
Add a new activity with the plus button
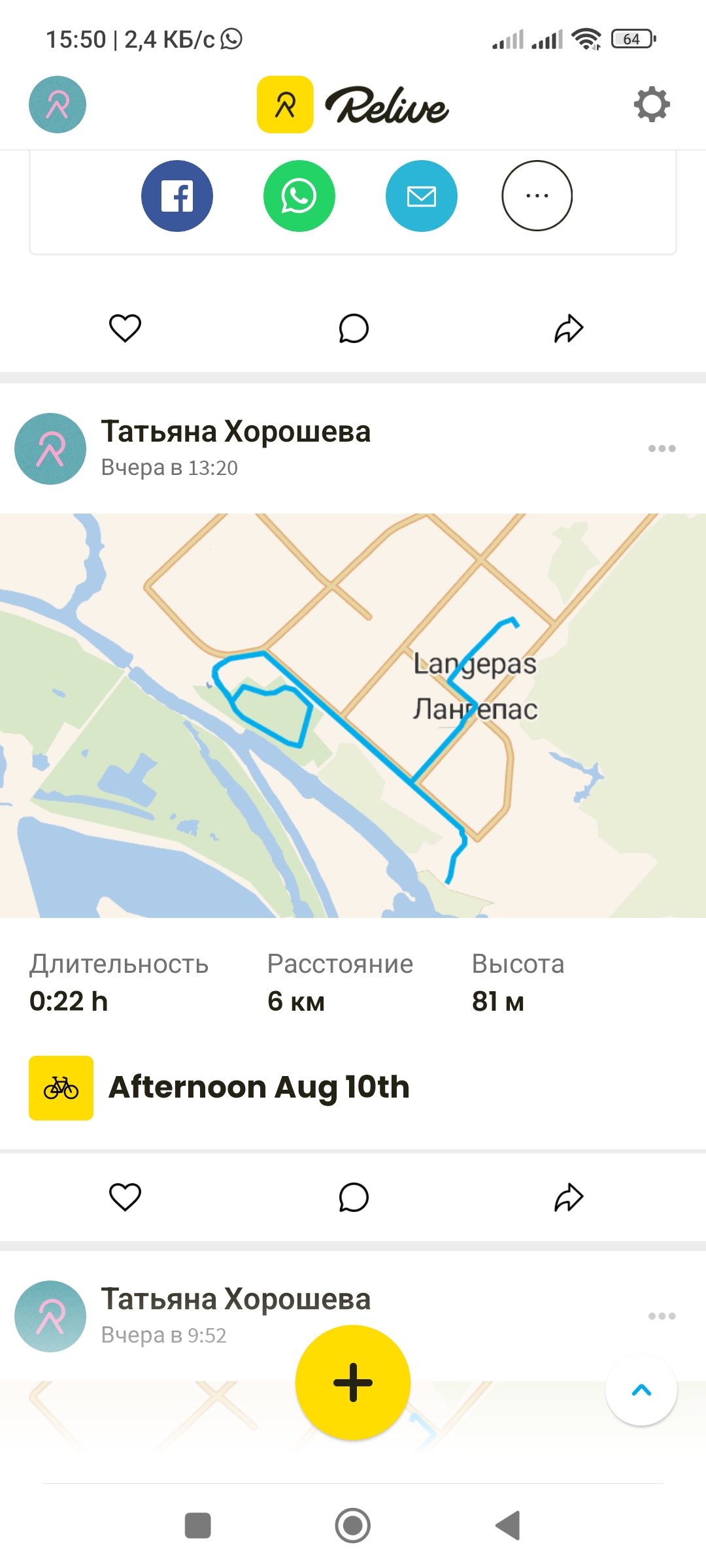pyautogui.click(x=353, y=1382)
